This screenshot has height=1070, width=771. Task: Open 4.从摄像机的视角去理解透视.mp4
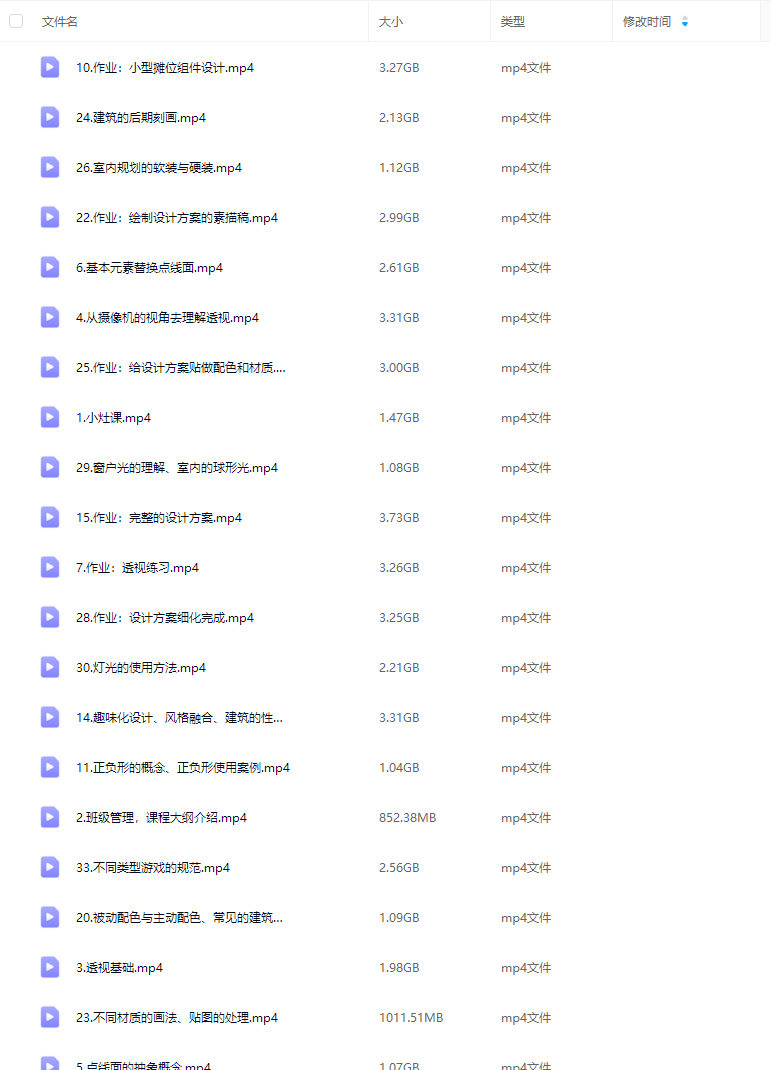point(167,318)
